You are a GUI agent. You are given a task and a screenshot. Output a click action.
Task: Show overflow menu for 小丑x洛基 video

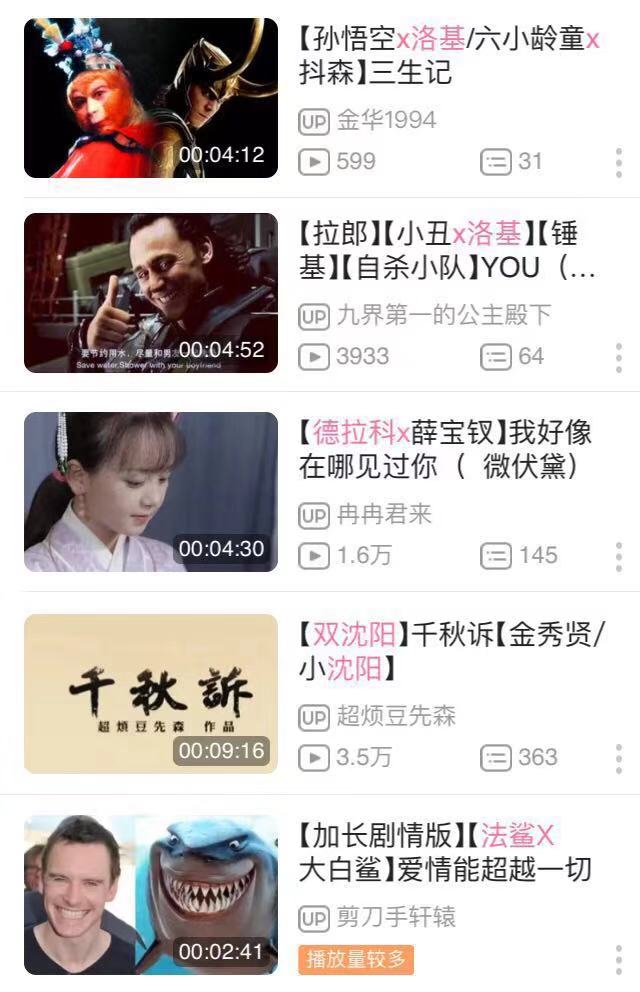tap(619, 357)
